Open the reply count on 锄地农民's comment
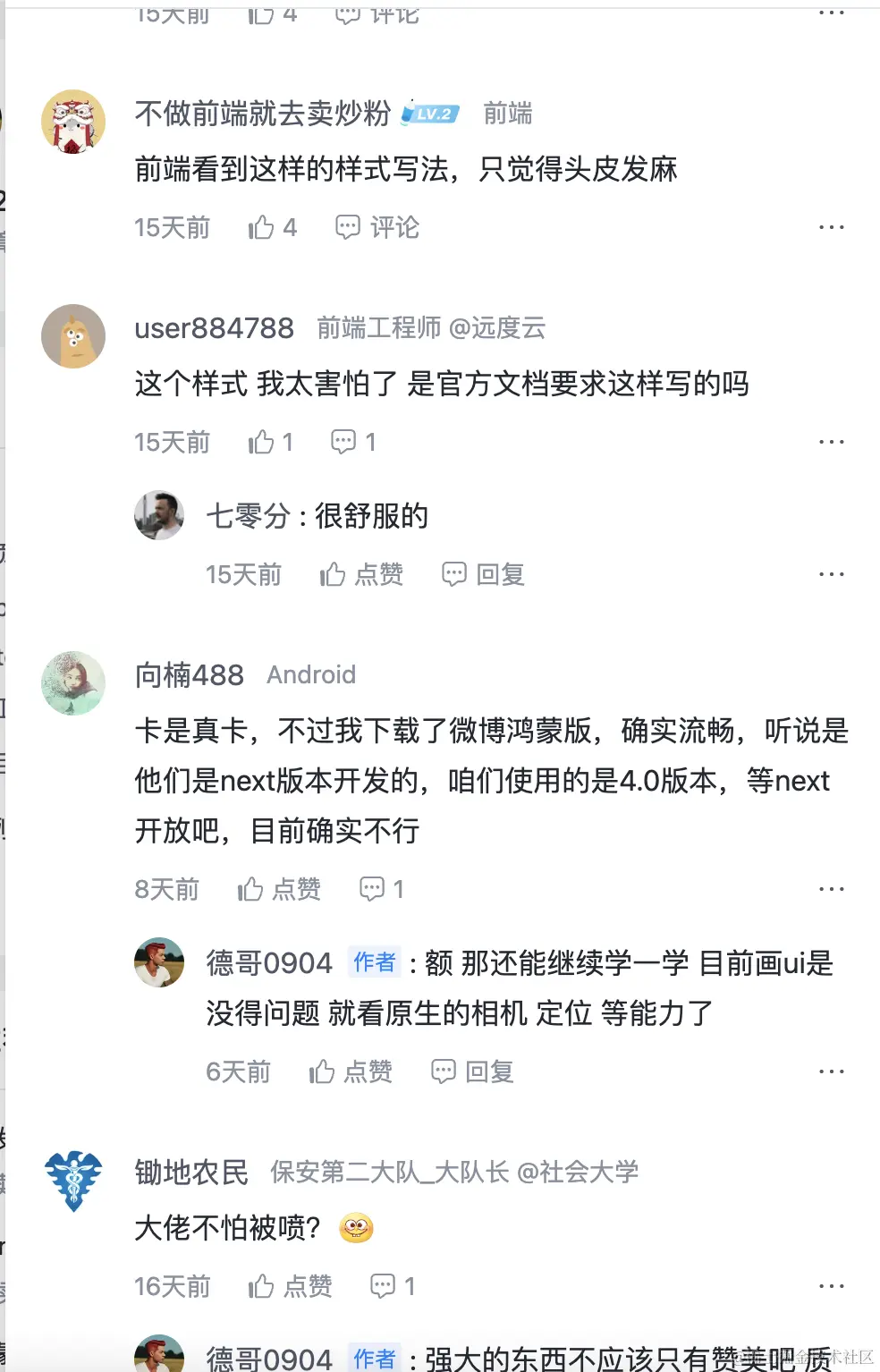880x1372 pixels. (x=393, y=1286)
